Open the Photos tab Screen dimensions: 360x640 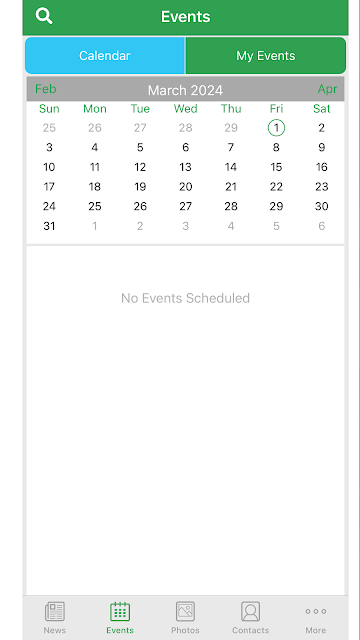point(185,618)
